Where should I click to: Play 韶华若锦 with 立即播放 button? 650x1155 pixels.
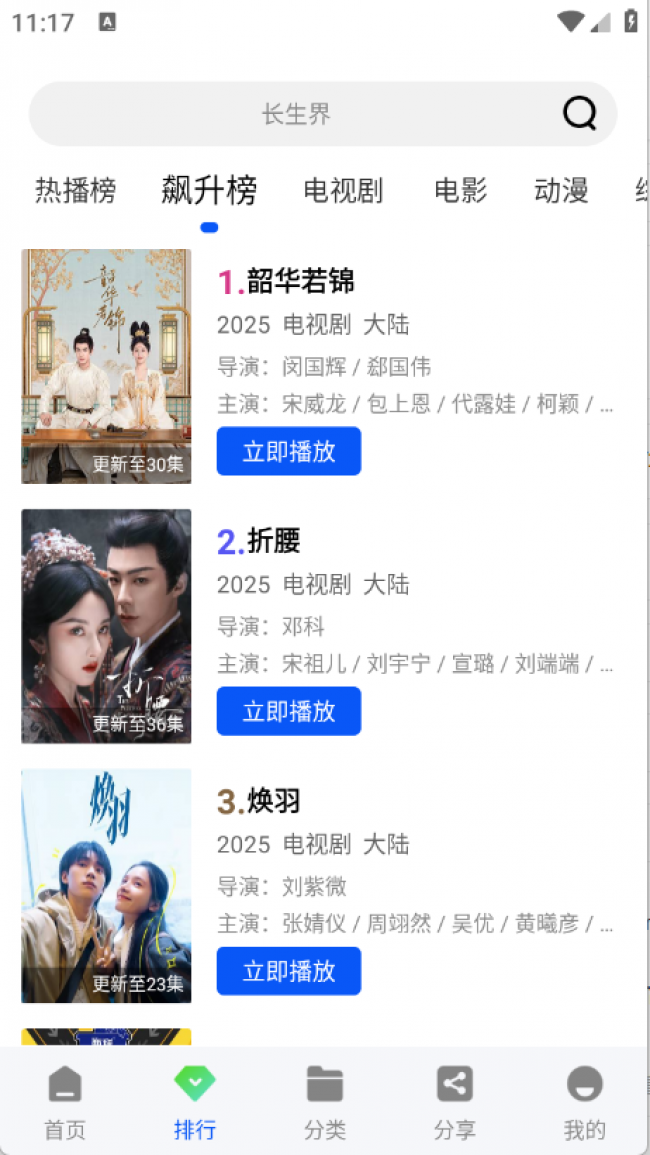[x=289, y=451]
